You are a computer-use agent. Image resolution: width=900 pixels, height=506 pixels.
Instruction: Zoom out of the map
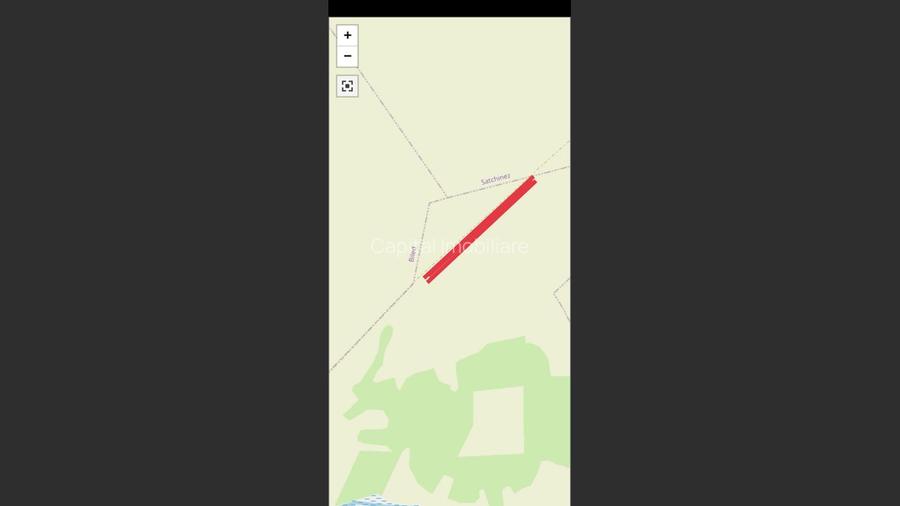[x=347, y=56]
